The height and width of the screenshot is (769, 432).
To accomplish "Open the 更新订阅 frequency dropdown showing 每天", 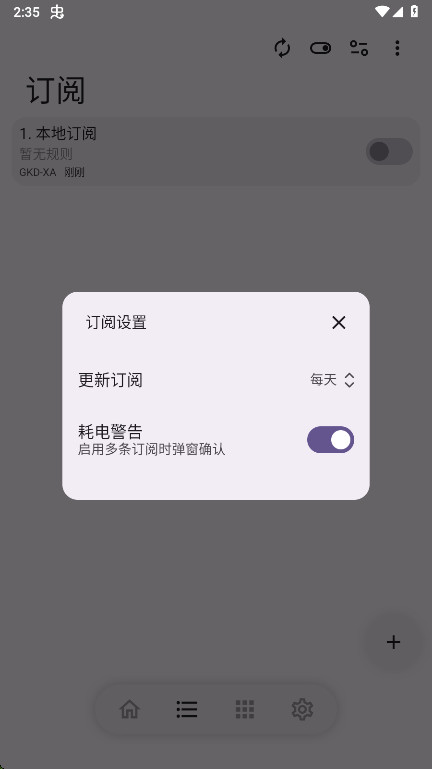I will [332, 380].
